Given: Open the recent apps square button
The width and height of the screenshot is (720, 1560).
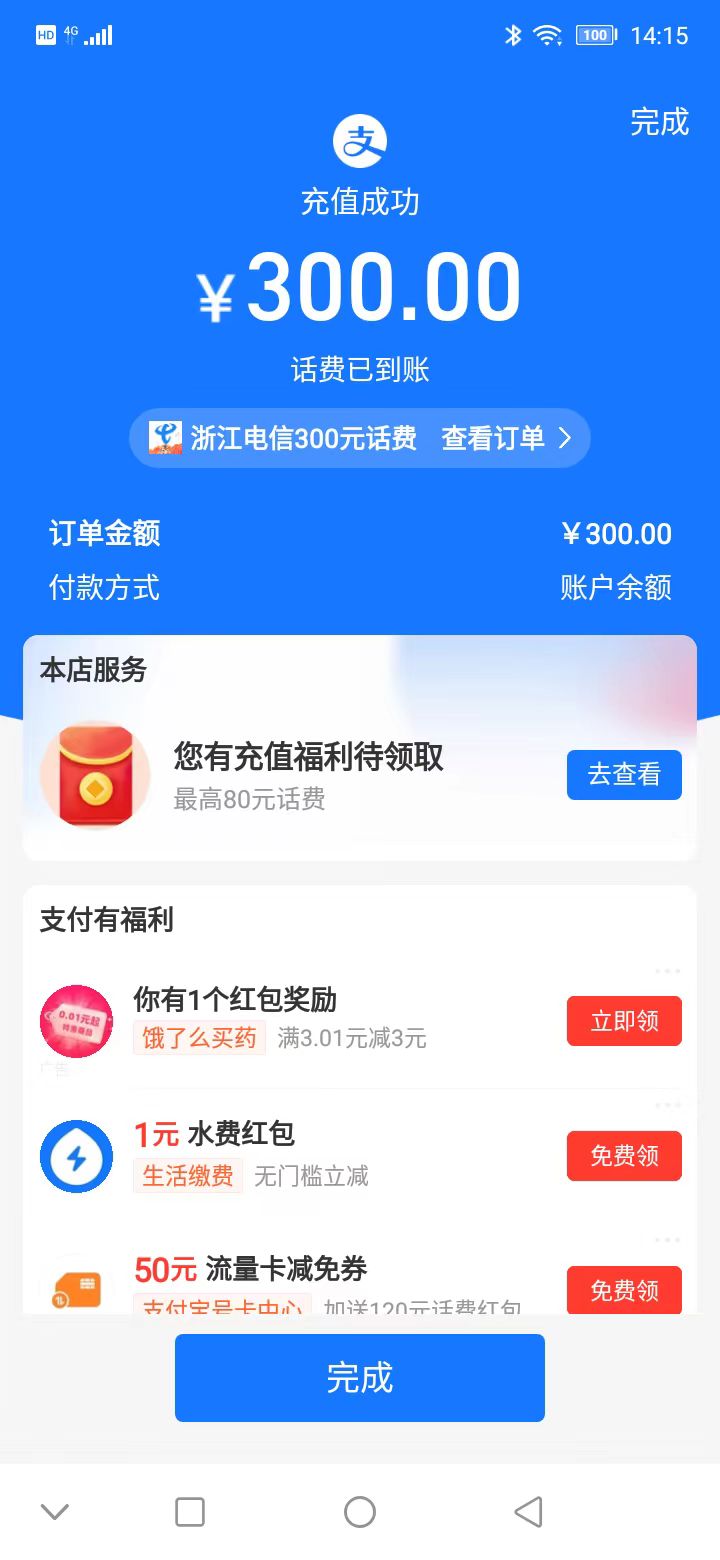Looking at the screenshot, I should [x=190, y=1512].
